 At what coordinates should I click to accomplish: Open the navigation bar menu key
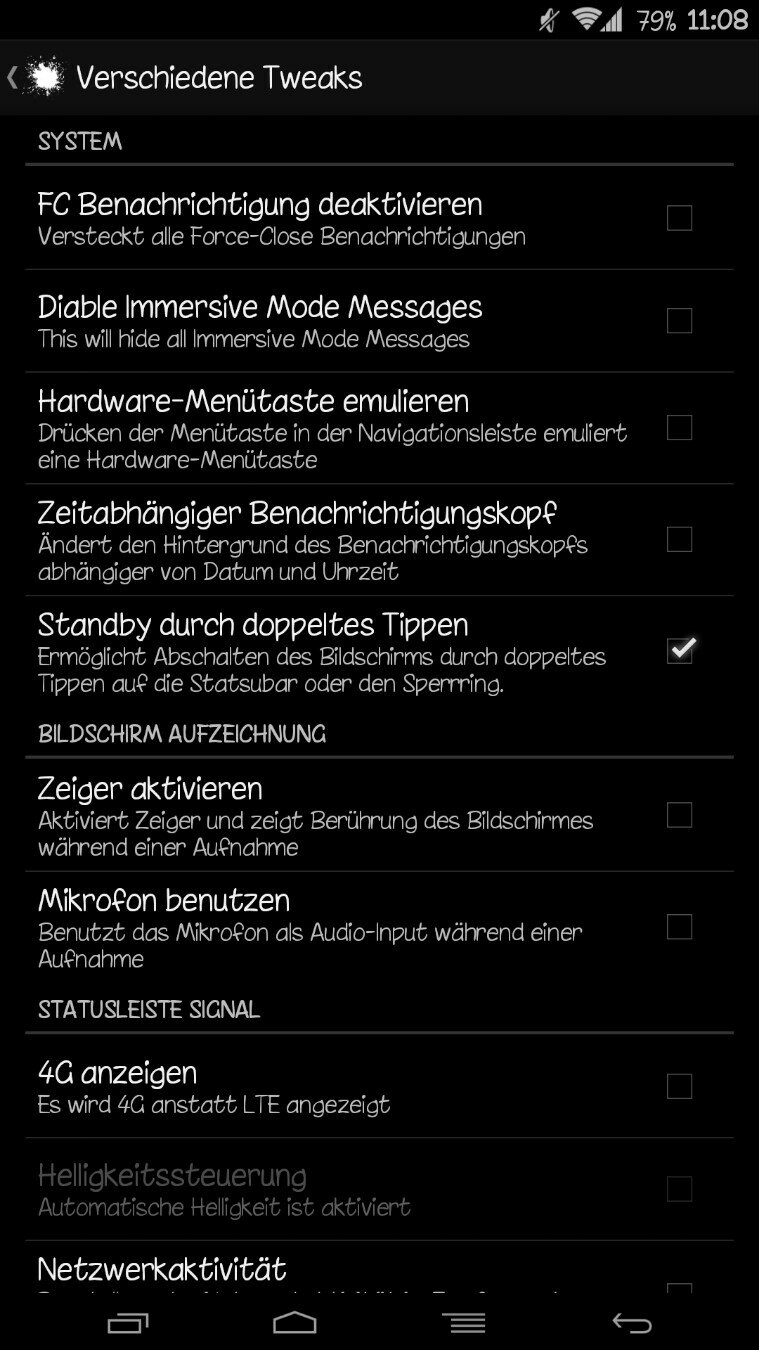coord(464,1323)
